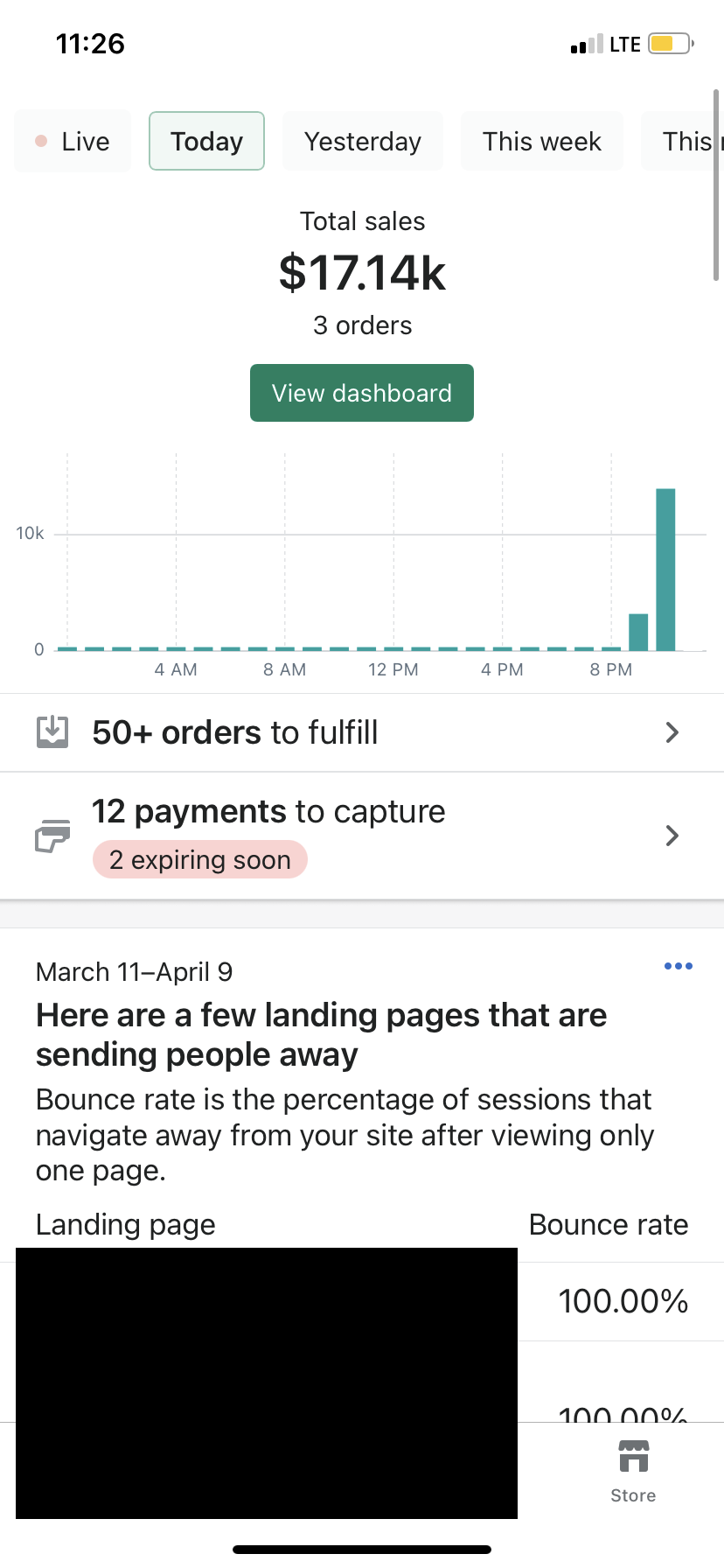
Task: Go to the Store tab
Action: point(633,1472)
